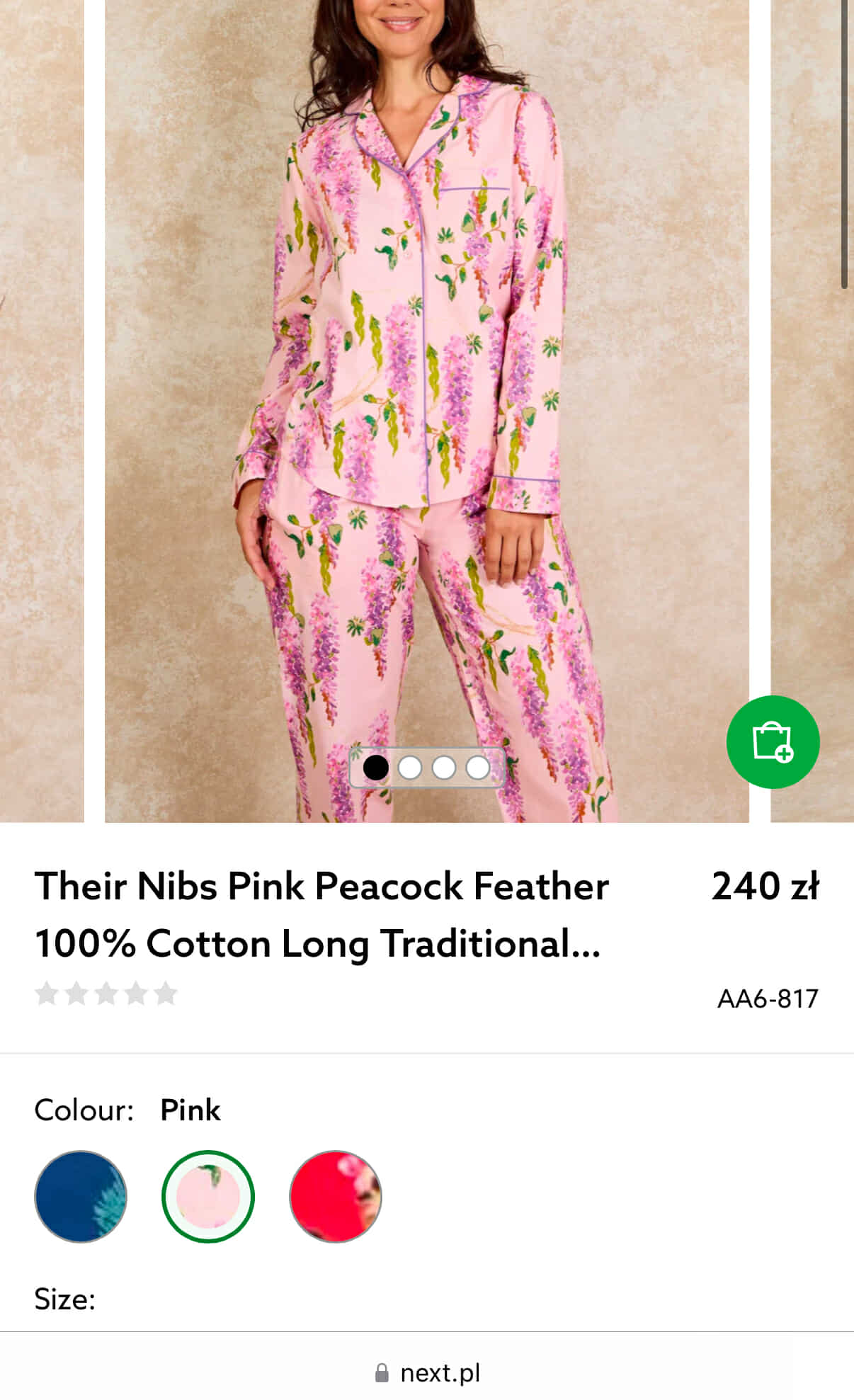Go to the third image indicator dot

coord(444,767)
